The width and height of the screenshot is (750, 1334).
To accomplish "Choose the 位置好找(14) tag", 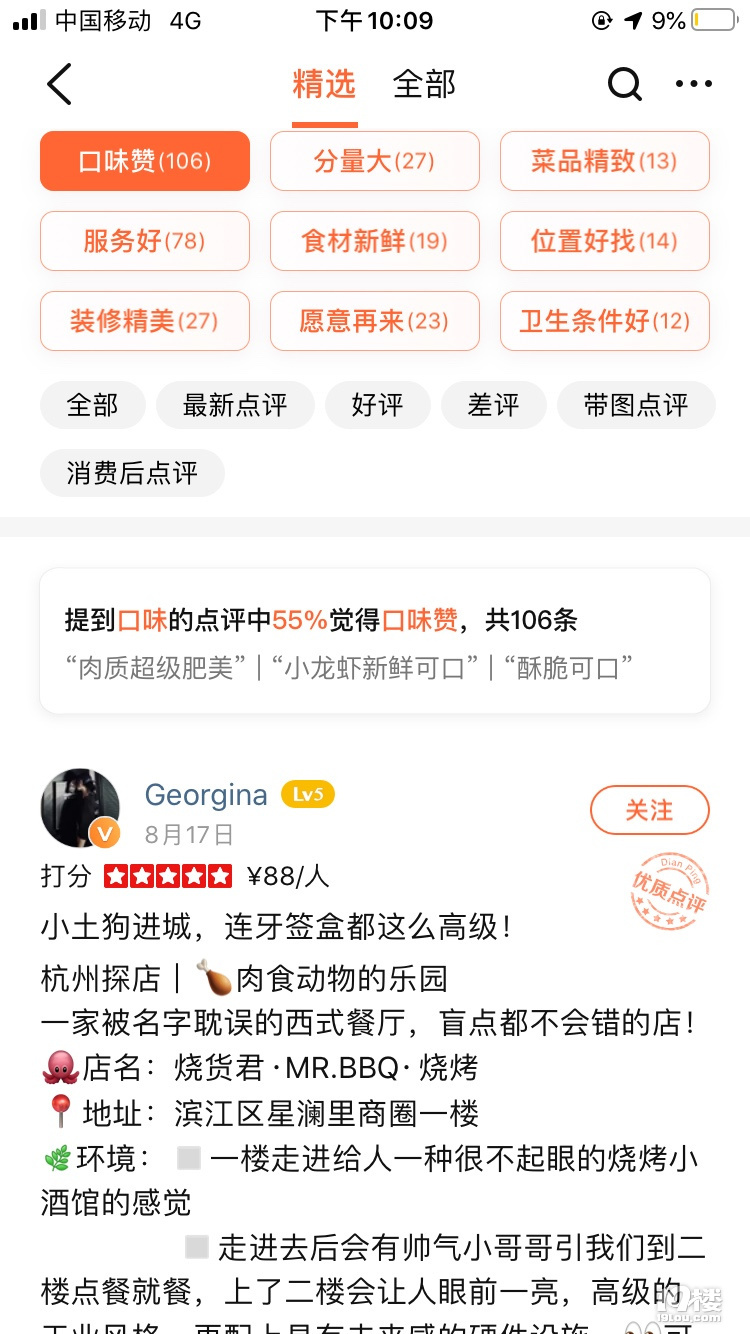I will 605,241.
